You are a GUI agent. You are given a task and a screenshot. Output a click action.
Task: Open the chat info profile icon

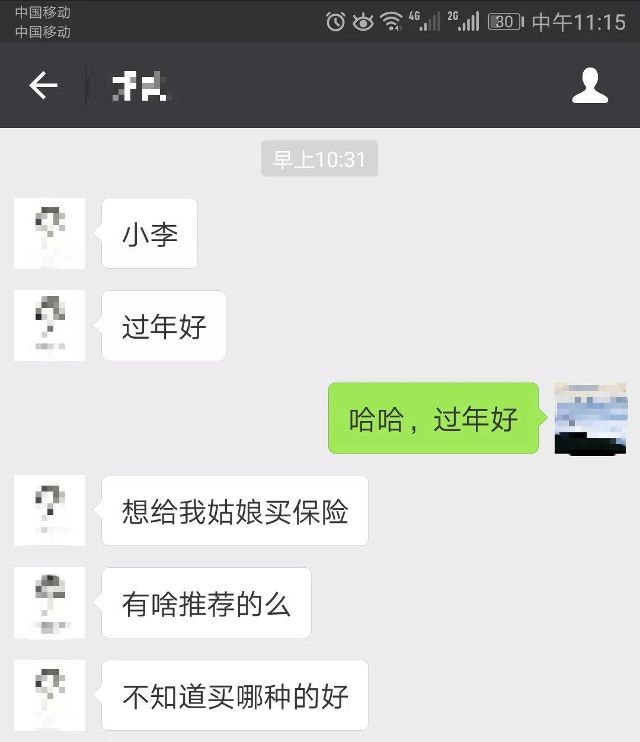(590, 86)
